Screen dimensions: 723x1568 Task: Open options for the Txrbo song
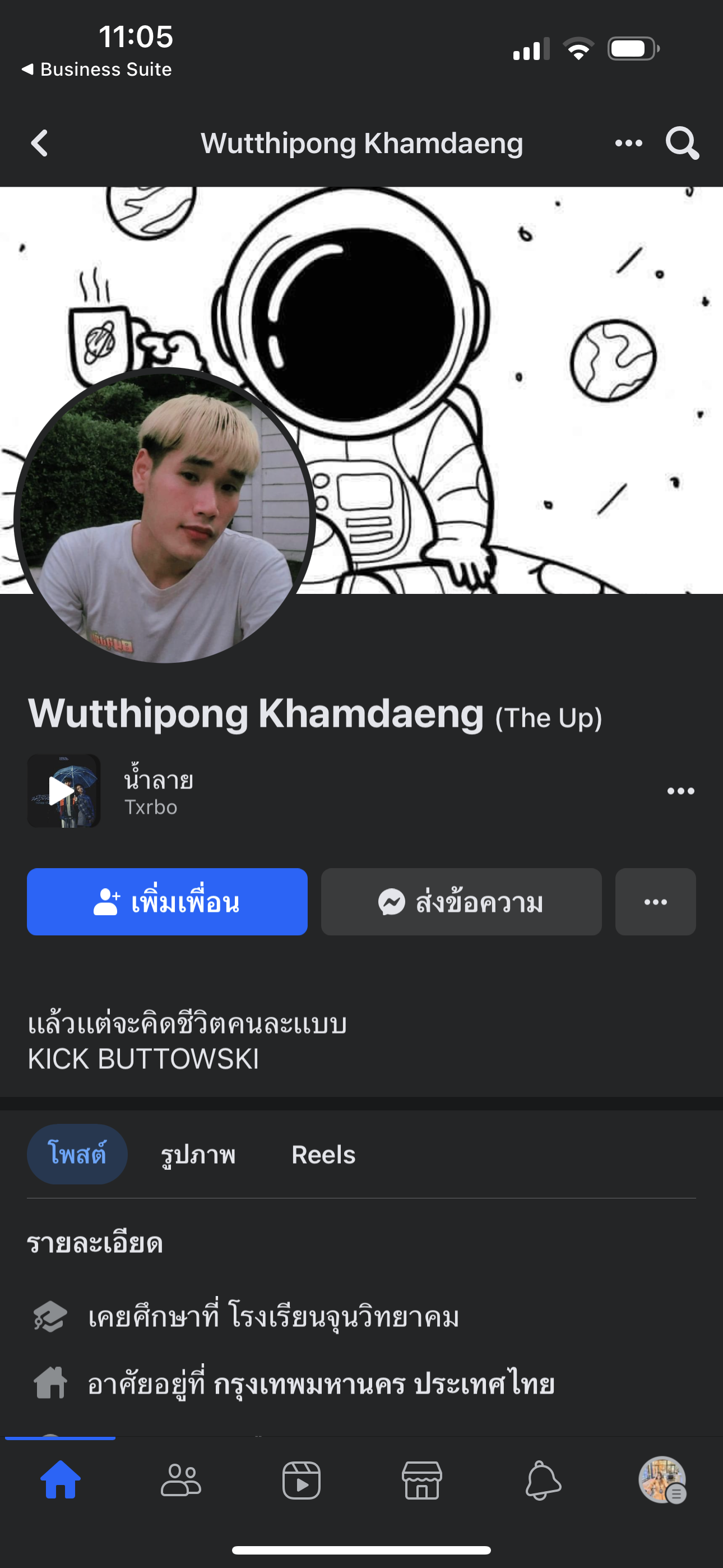(680, 791)
